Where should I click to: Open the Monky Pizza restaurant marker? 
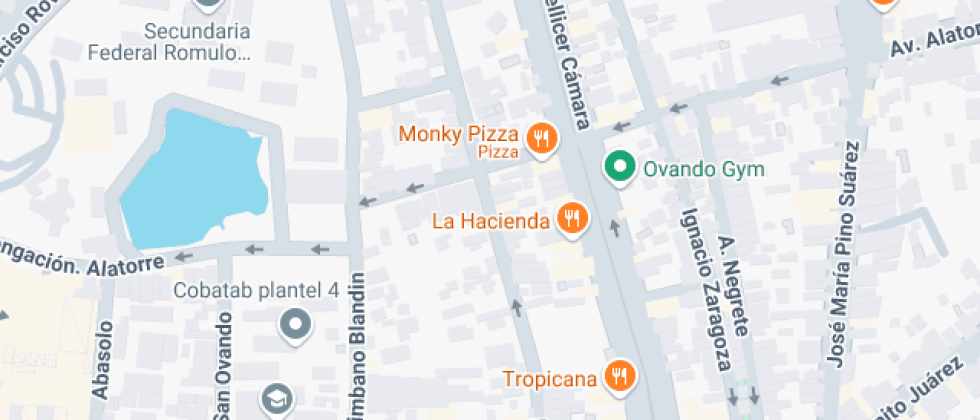click(x=543, y=138)
